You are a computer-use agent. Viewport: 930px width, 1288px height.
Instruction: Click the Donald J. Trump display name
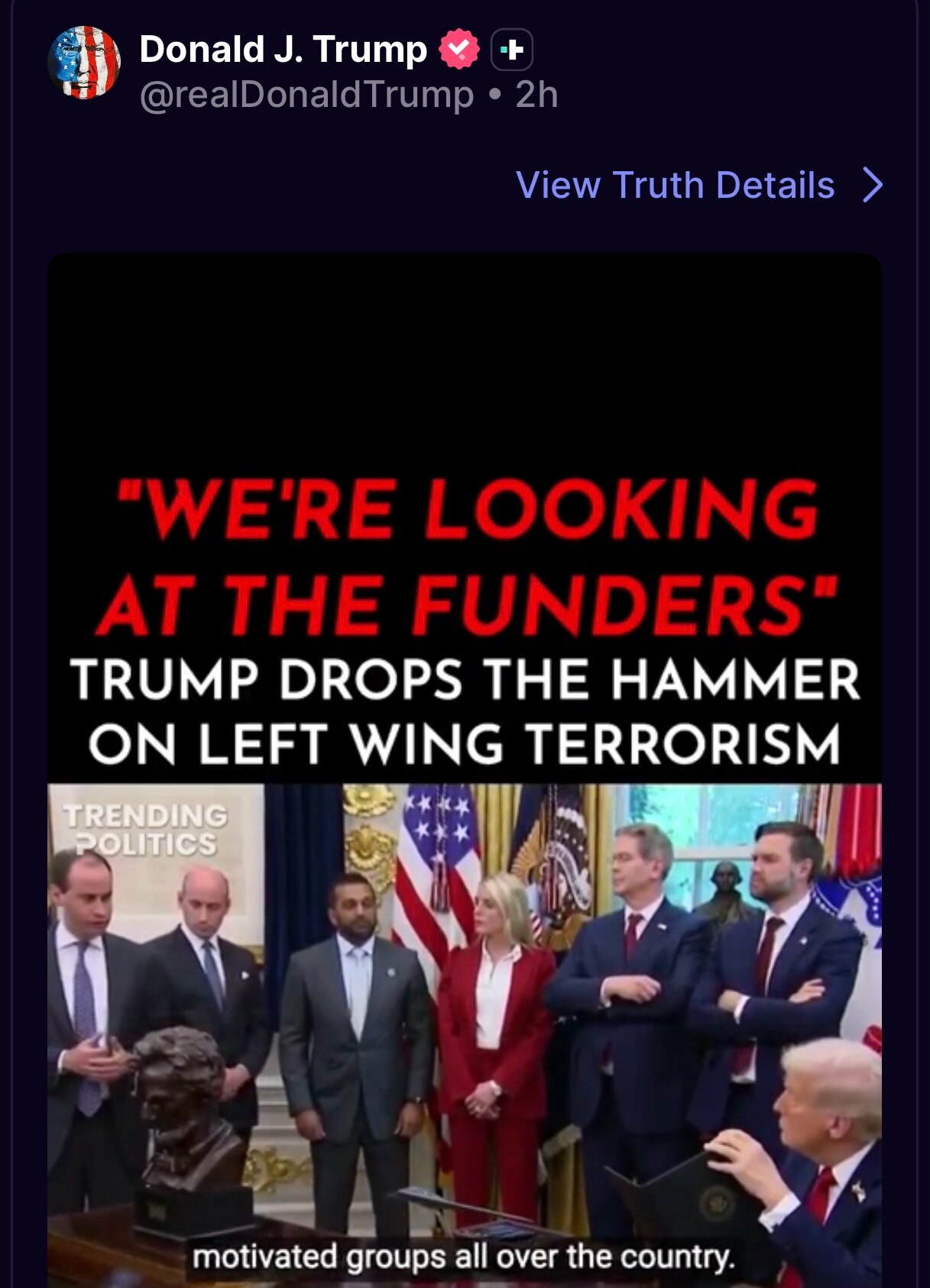tap(283, 50)
